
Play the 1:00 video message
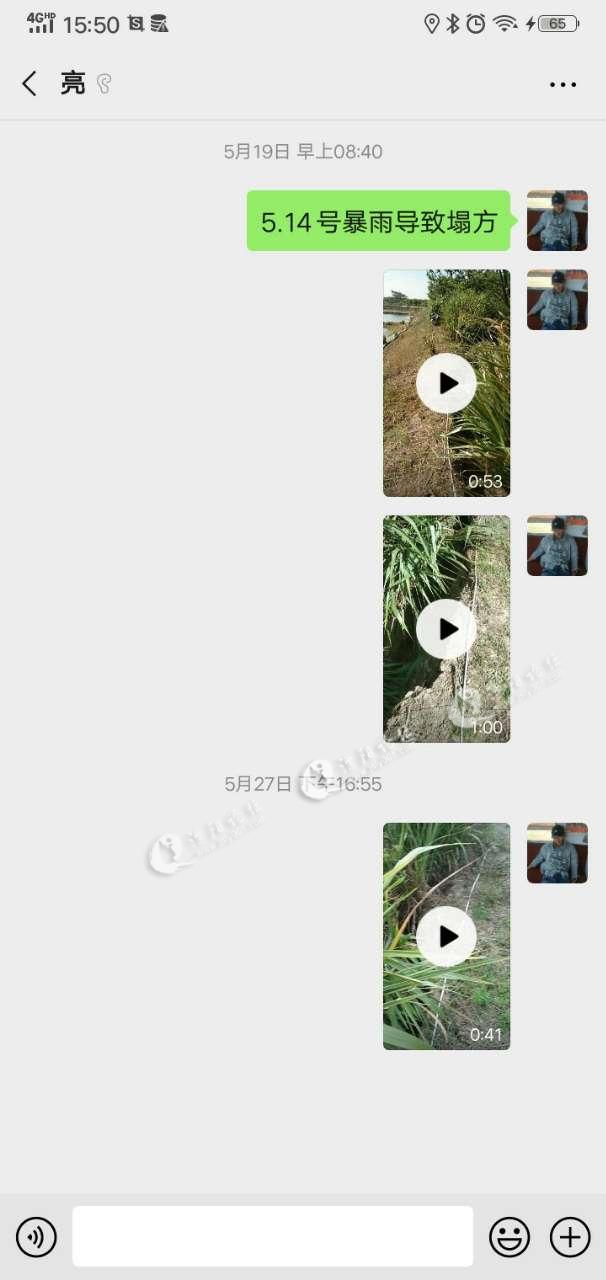446,629
